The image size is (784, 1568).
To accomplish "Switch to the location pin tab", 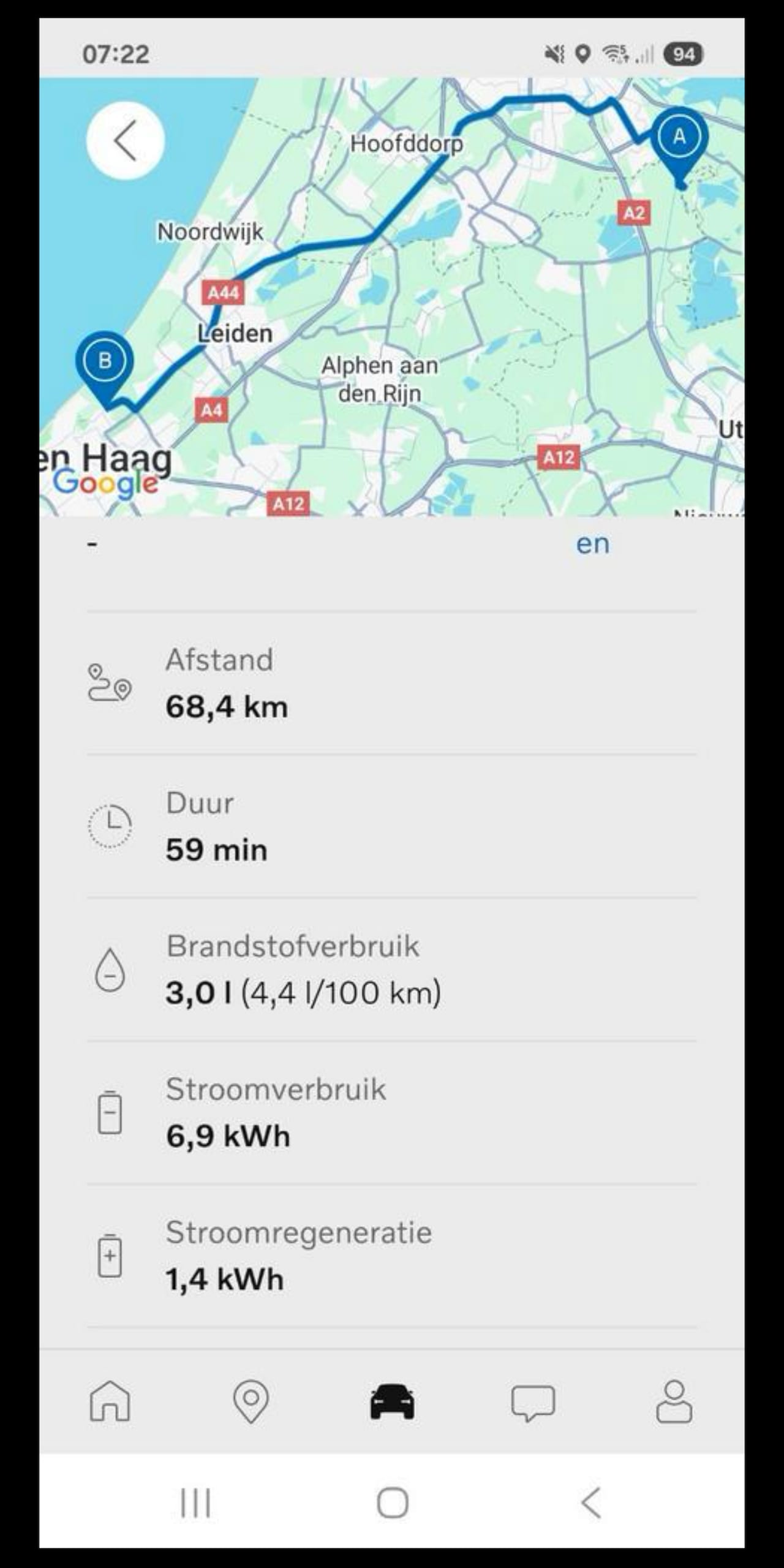I will click(251, 1401).
